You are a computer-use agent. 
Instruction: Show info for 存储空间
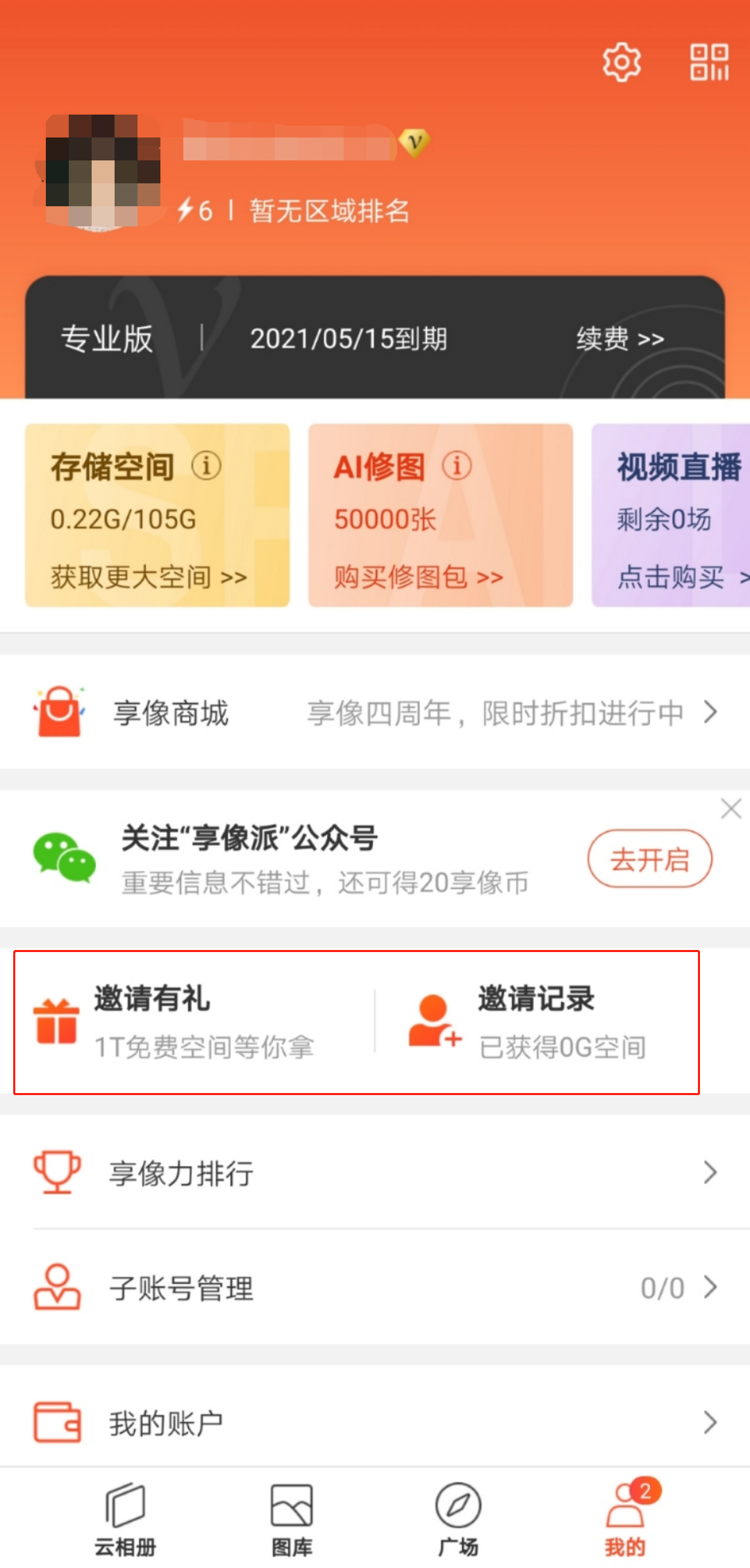click(x=206, y=466)
